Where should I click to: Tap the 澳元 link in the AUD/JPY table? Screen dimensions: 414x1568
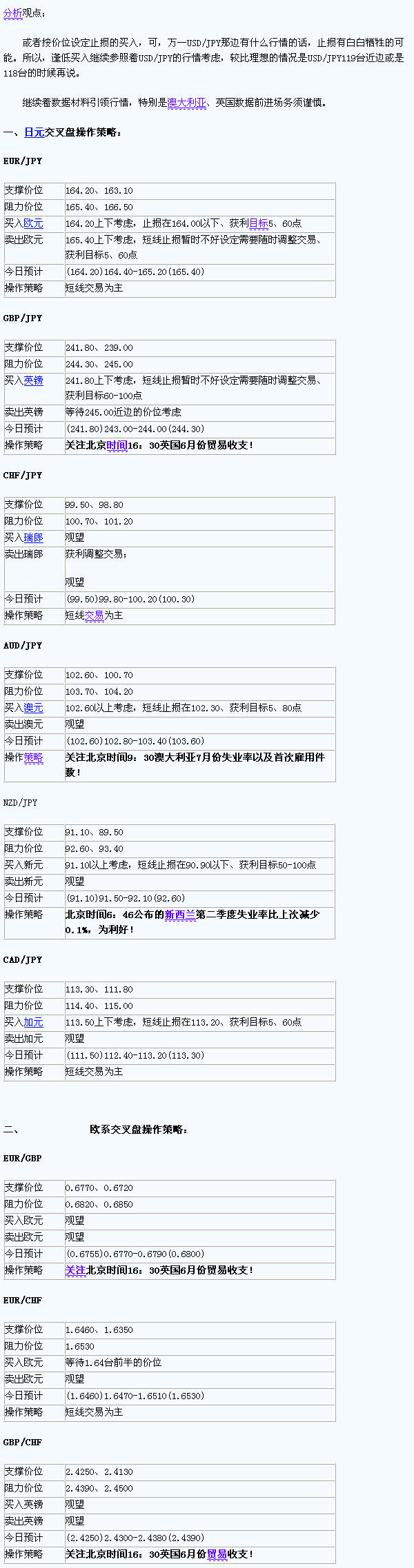tap(33, 708)
